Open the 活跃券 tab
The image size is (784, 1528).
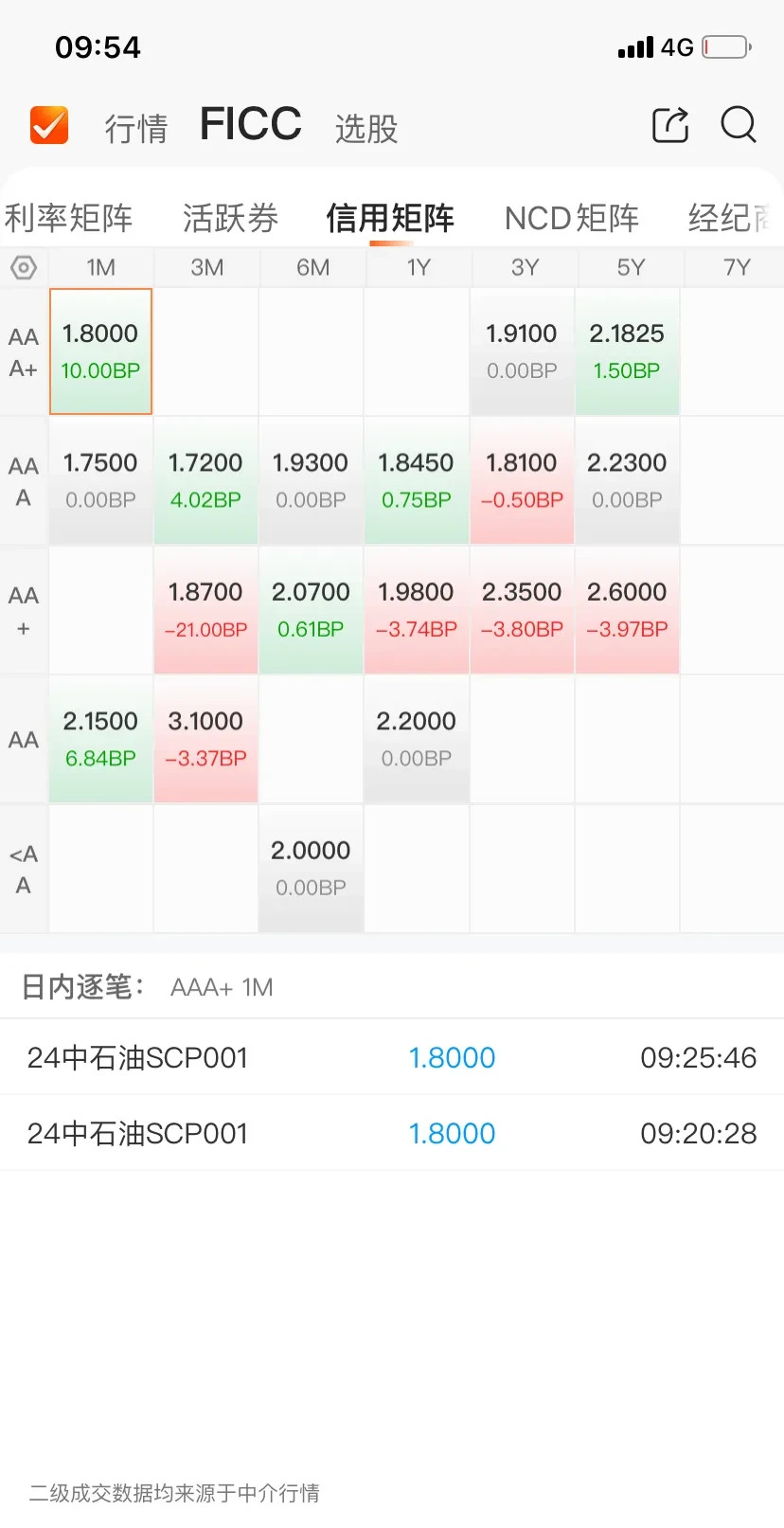(x=230, y=218)
